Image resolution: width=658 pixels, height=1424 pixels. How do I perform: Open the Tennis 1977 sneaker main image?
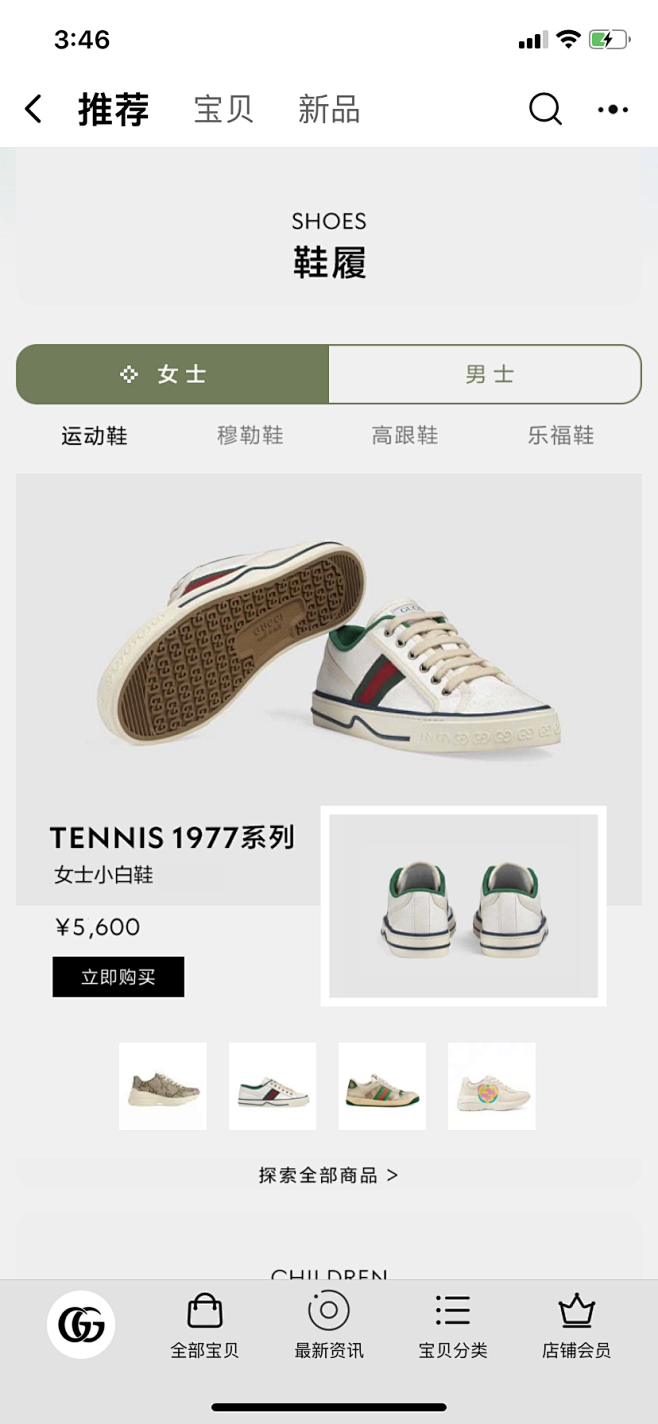coord(330,650)
